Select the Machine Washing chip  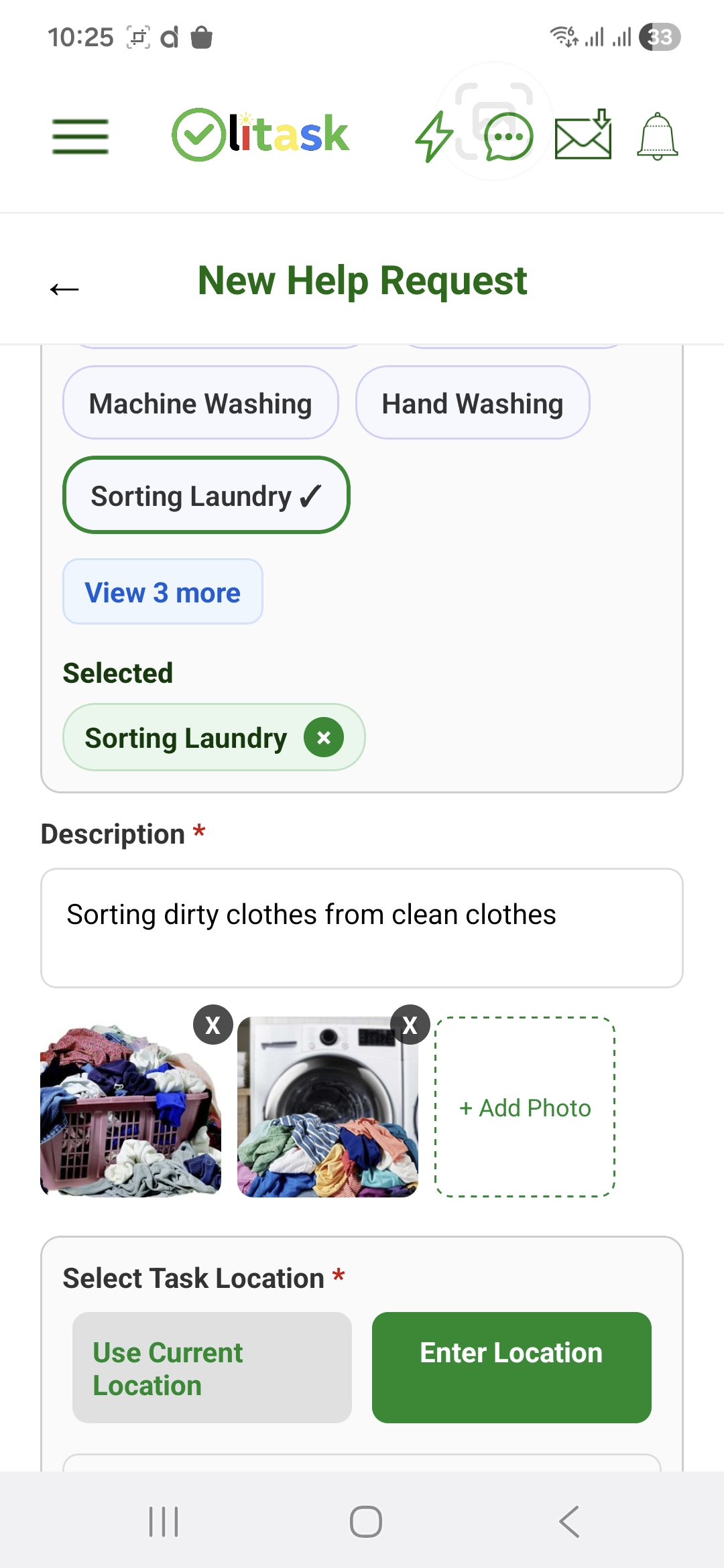(200, 403)
